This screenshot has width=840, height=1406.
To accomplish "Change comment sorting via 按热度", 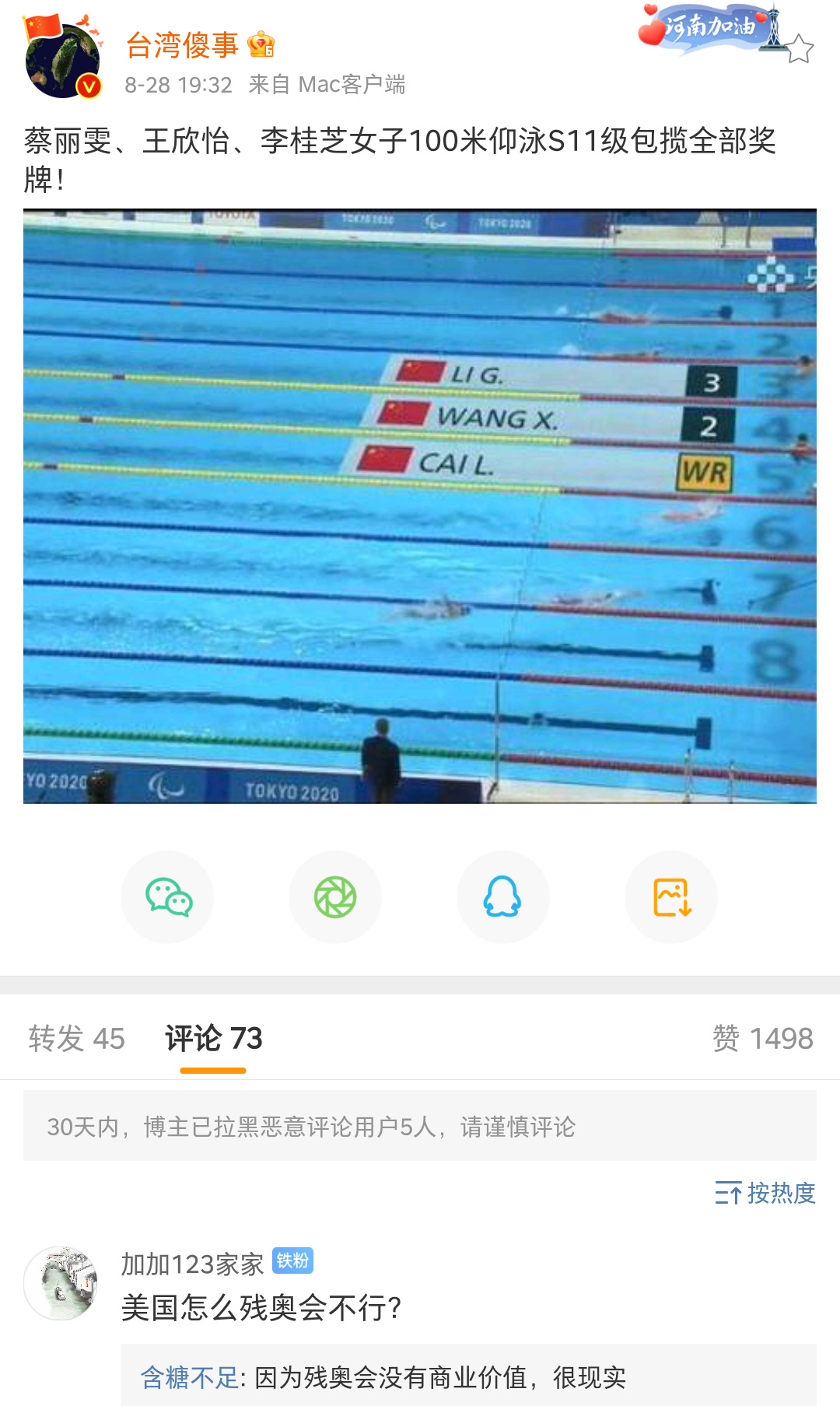I will (765, 1192).
